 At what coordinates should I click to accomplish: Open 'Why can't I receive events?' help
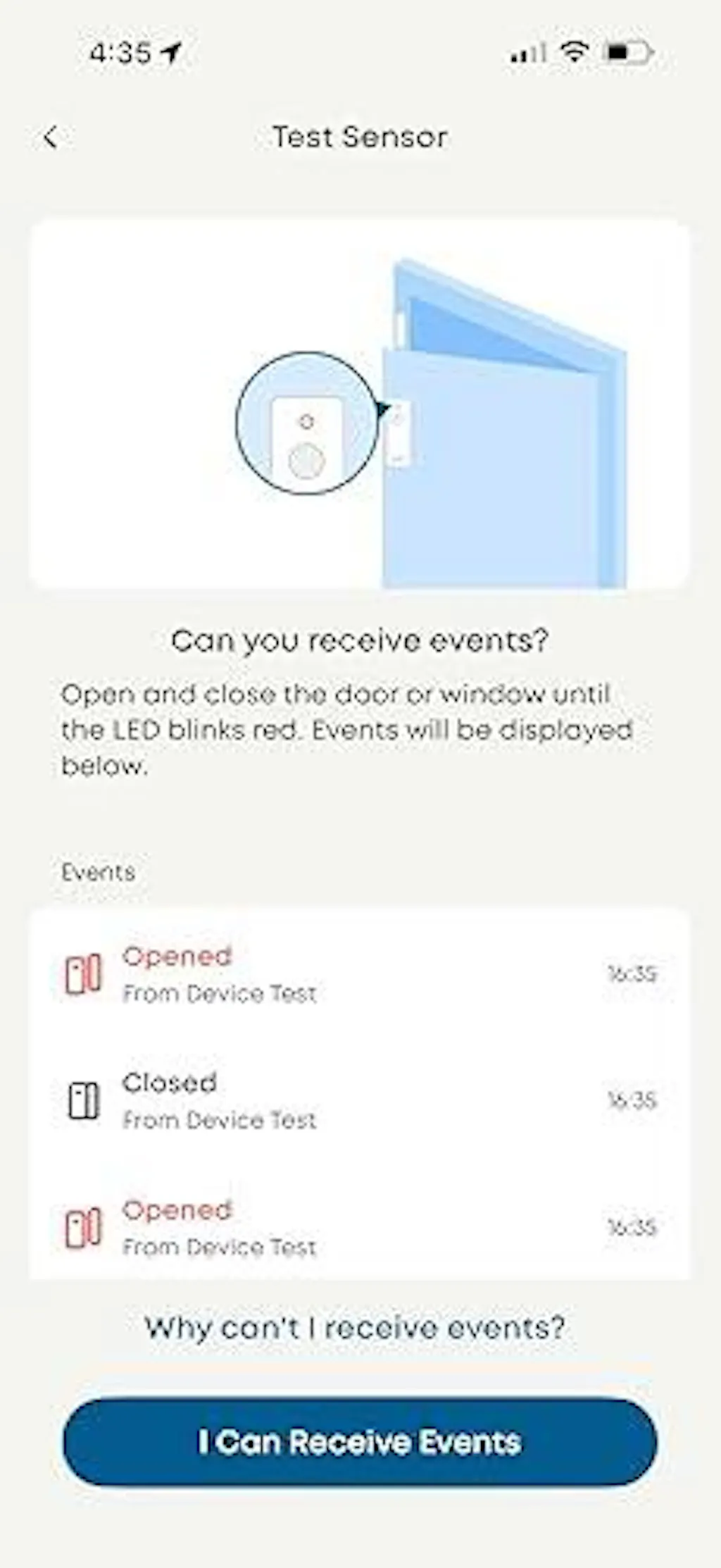[x=355, y=1329]
